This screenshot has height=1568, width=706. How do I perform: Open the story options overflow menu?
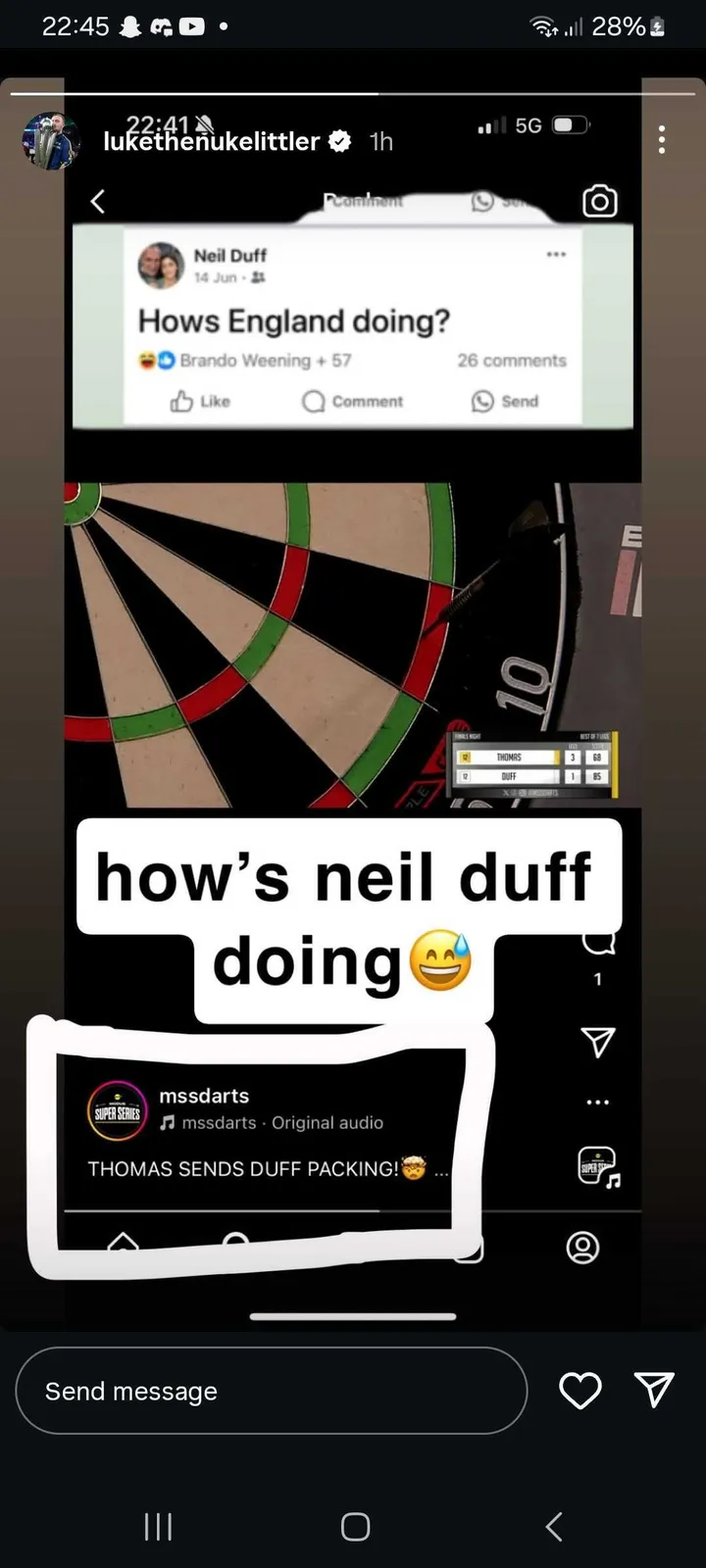tap(662, 140)
